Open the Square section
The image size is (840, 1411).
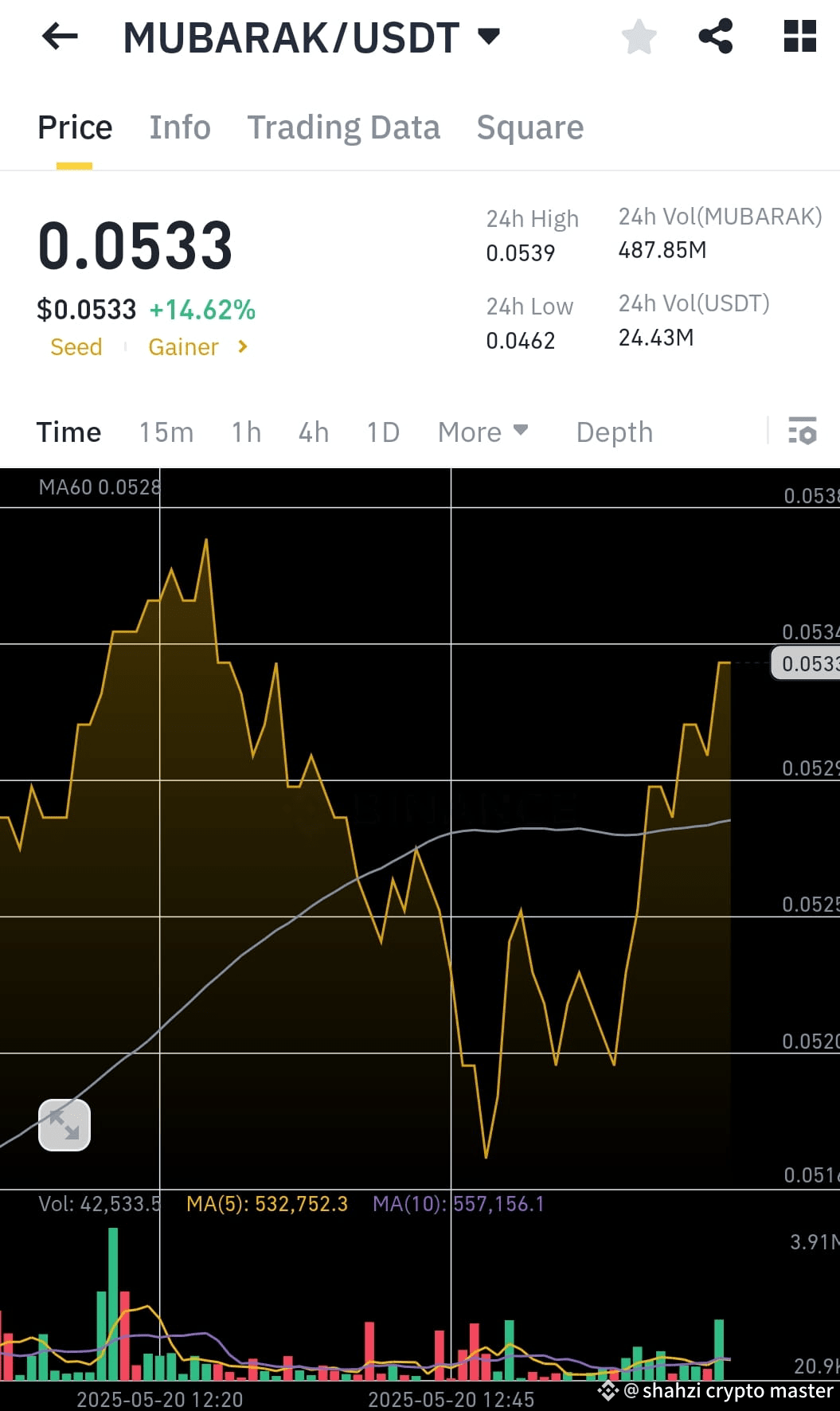point(529,127)
